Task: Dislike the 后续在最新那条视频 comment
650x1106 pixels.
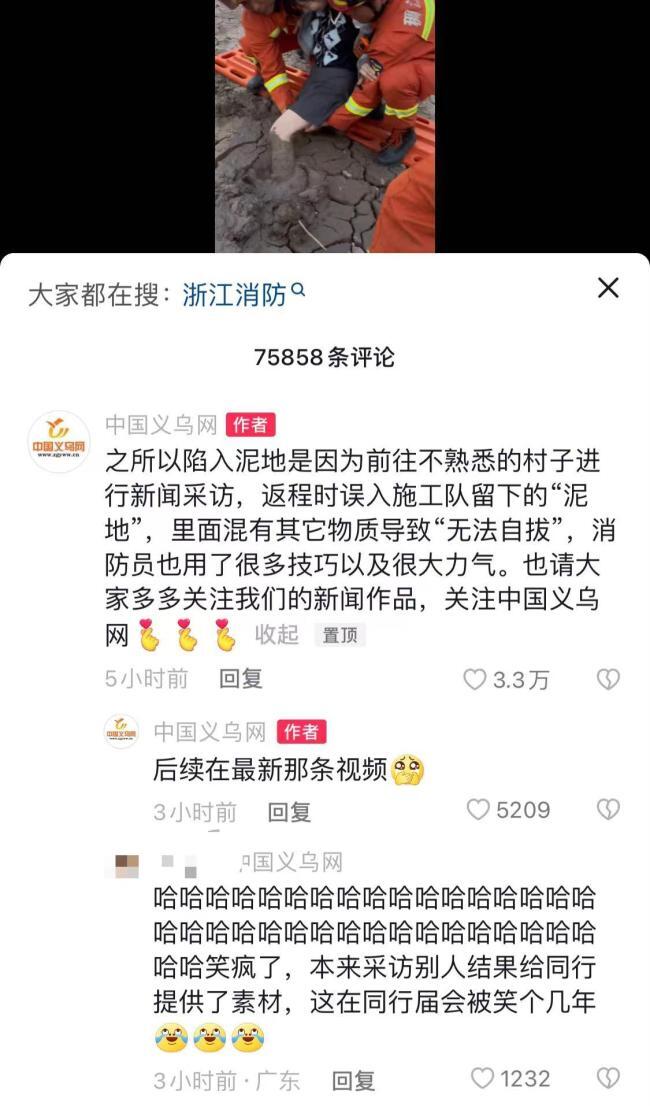Action: [x=608, y=810]
